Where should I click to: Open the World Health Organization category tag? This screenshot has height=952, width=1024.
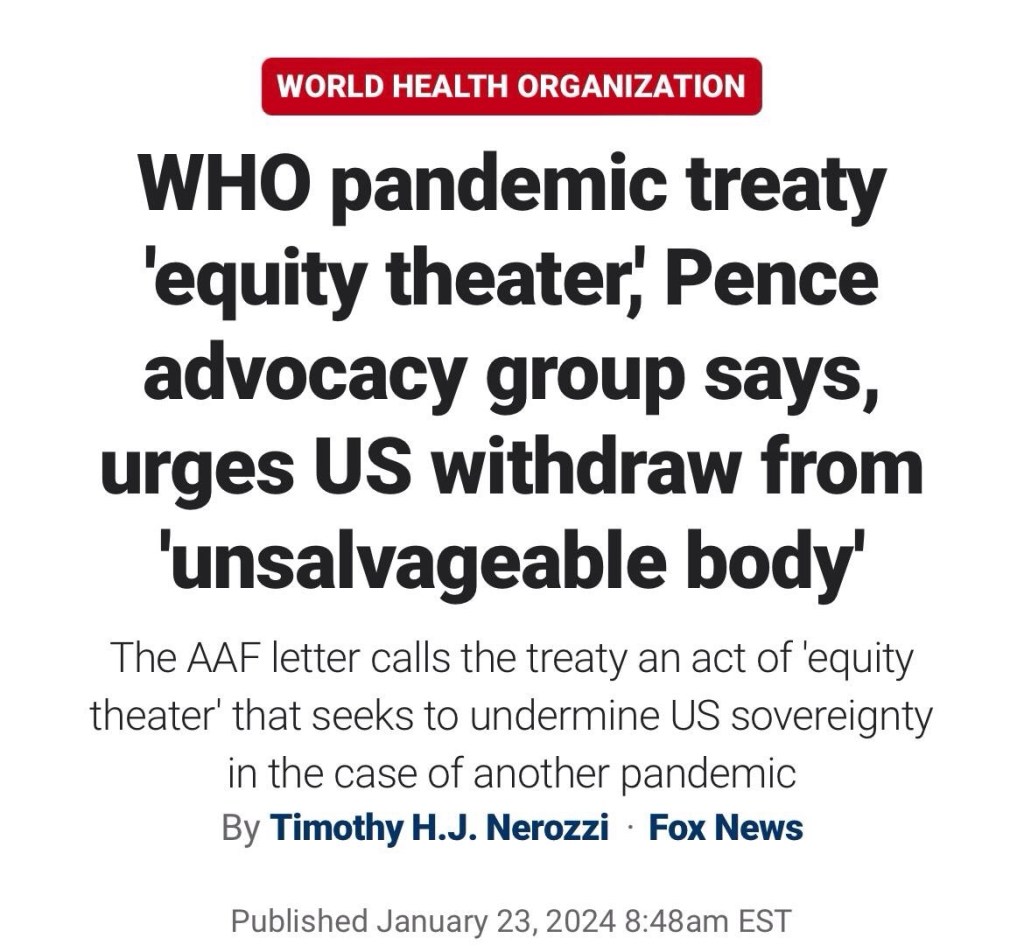(511, 86)
